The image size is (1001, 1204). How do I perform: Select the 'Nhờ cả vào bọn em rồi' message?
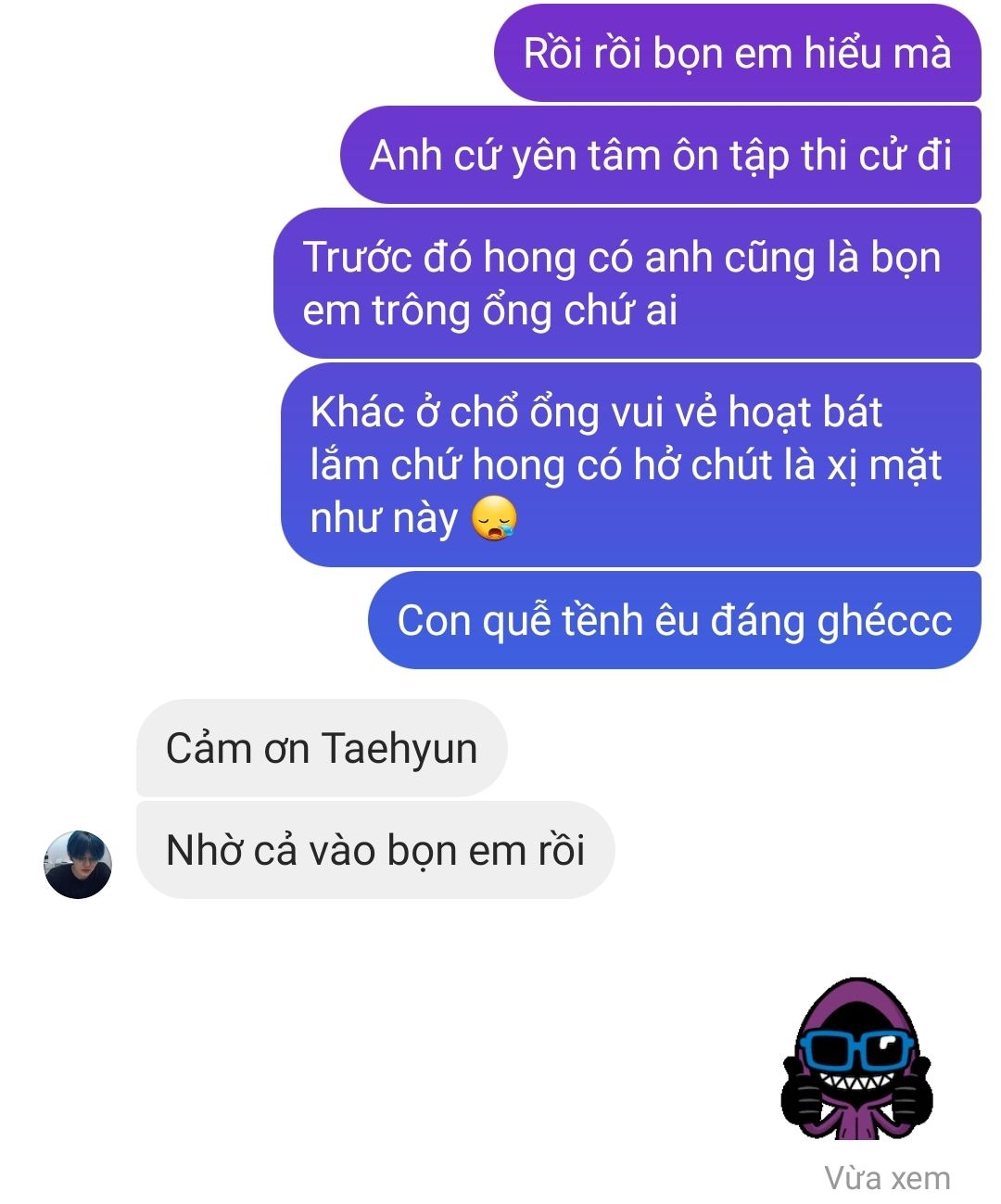point(375,850)
